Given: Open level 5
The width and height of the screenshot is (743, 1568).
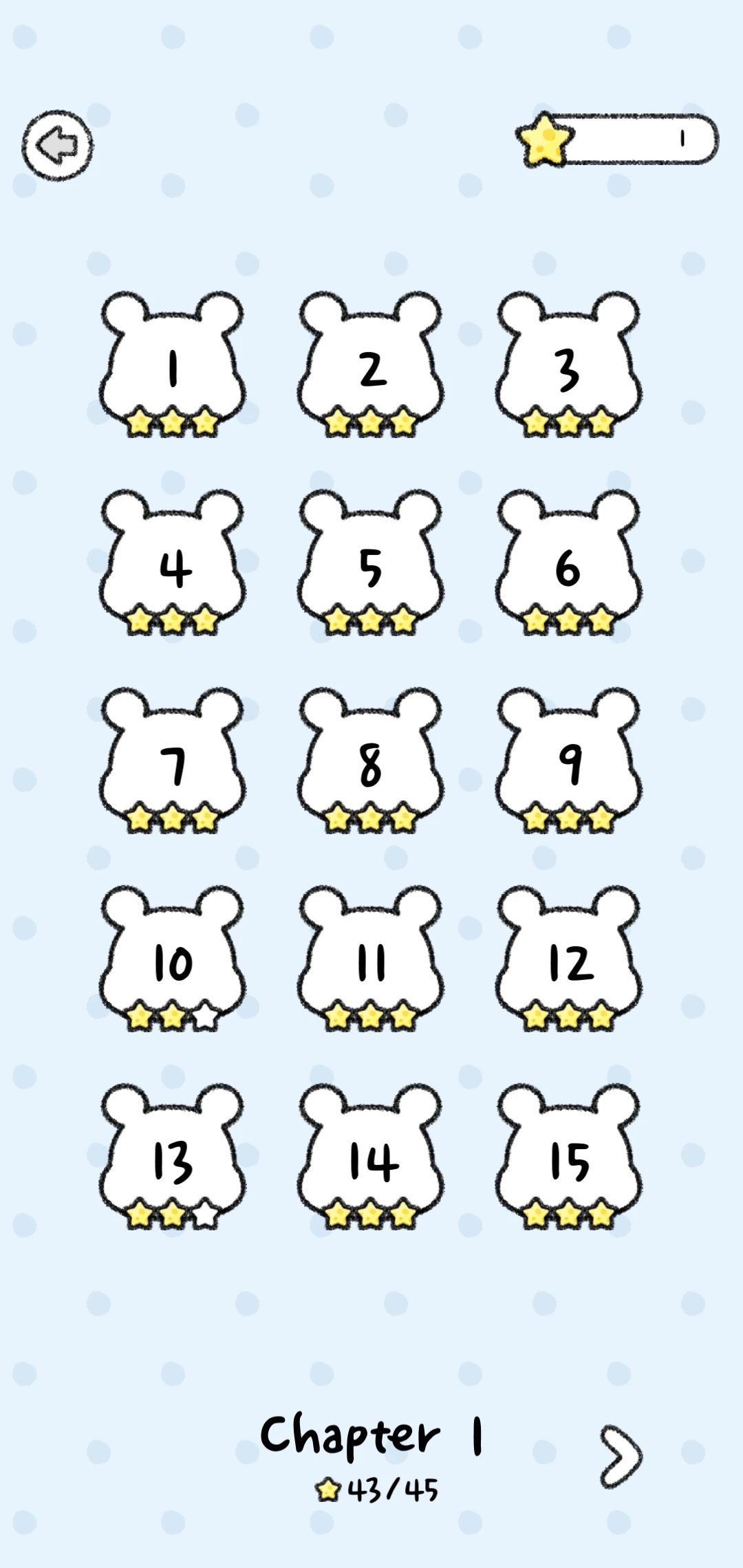Looking at the screenshot, I should coord(371,563).
